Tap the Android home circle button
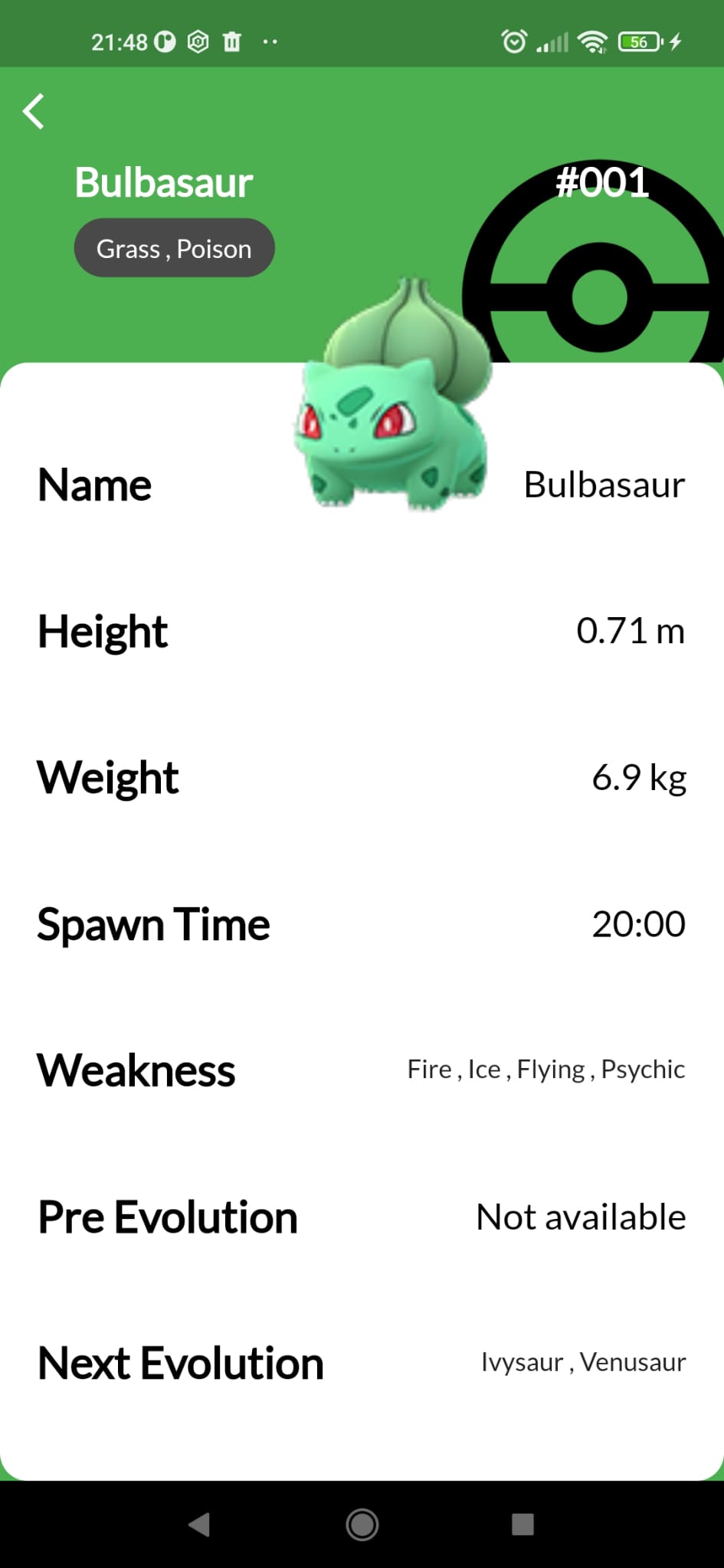Viewport: 724px width, 1568px height. [362, 1525]
